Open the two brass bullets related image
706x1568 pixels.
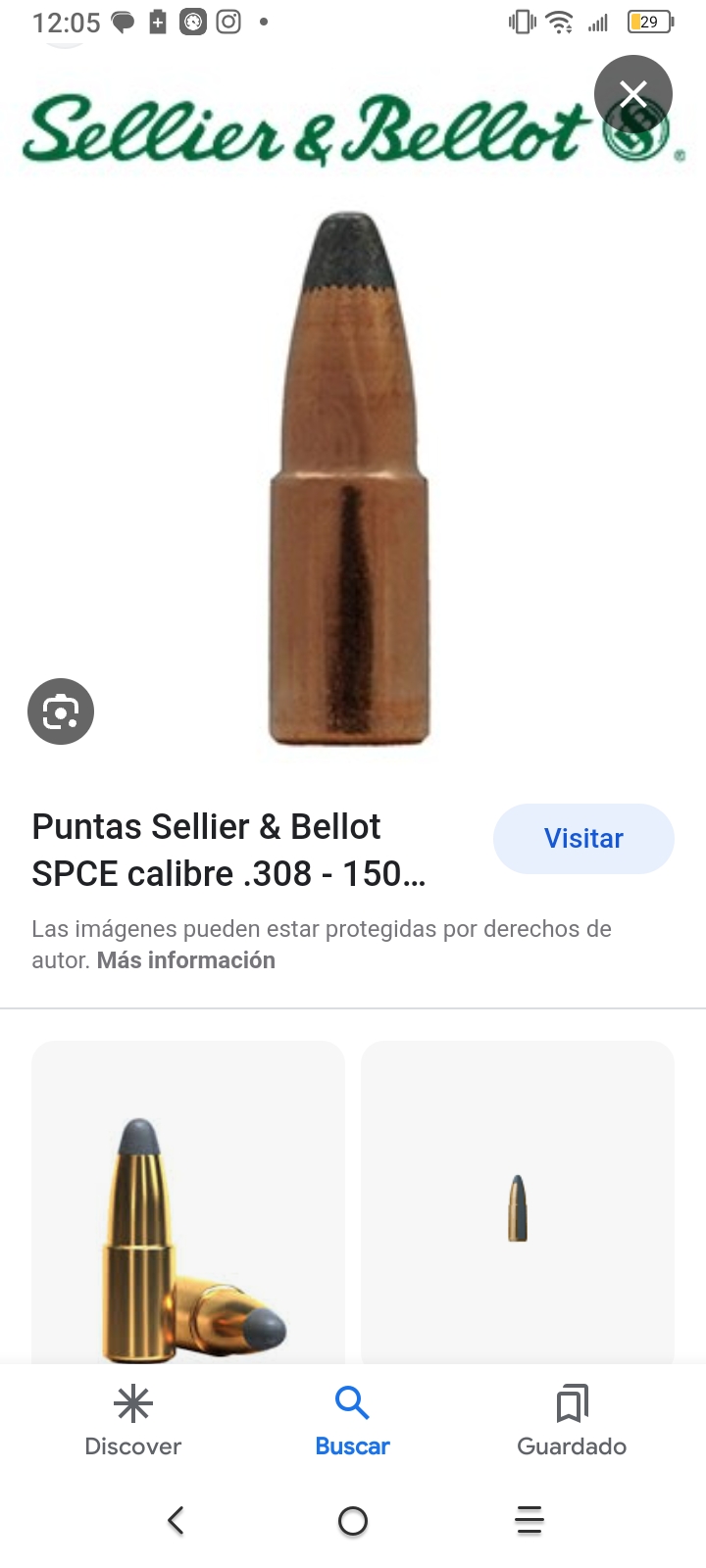(x=188, y=1203)
